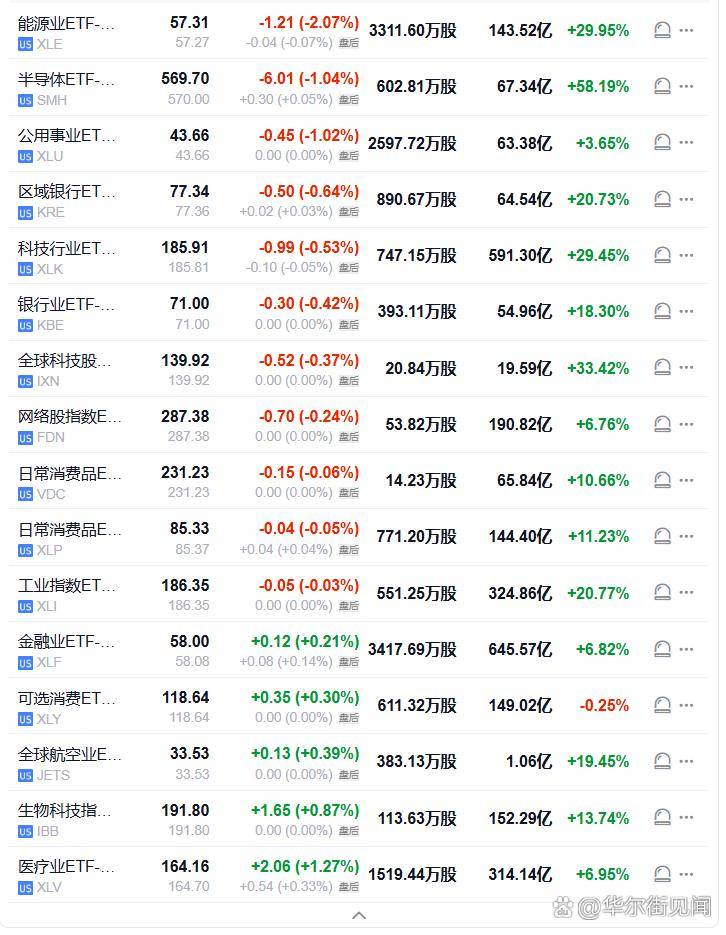726x935 pixels.
Task: Open the more options dots for XLU
Action: pyautogui.click(x=687, y=143)
